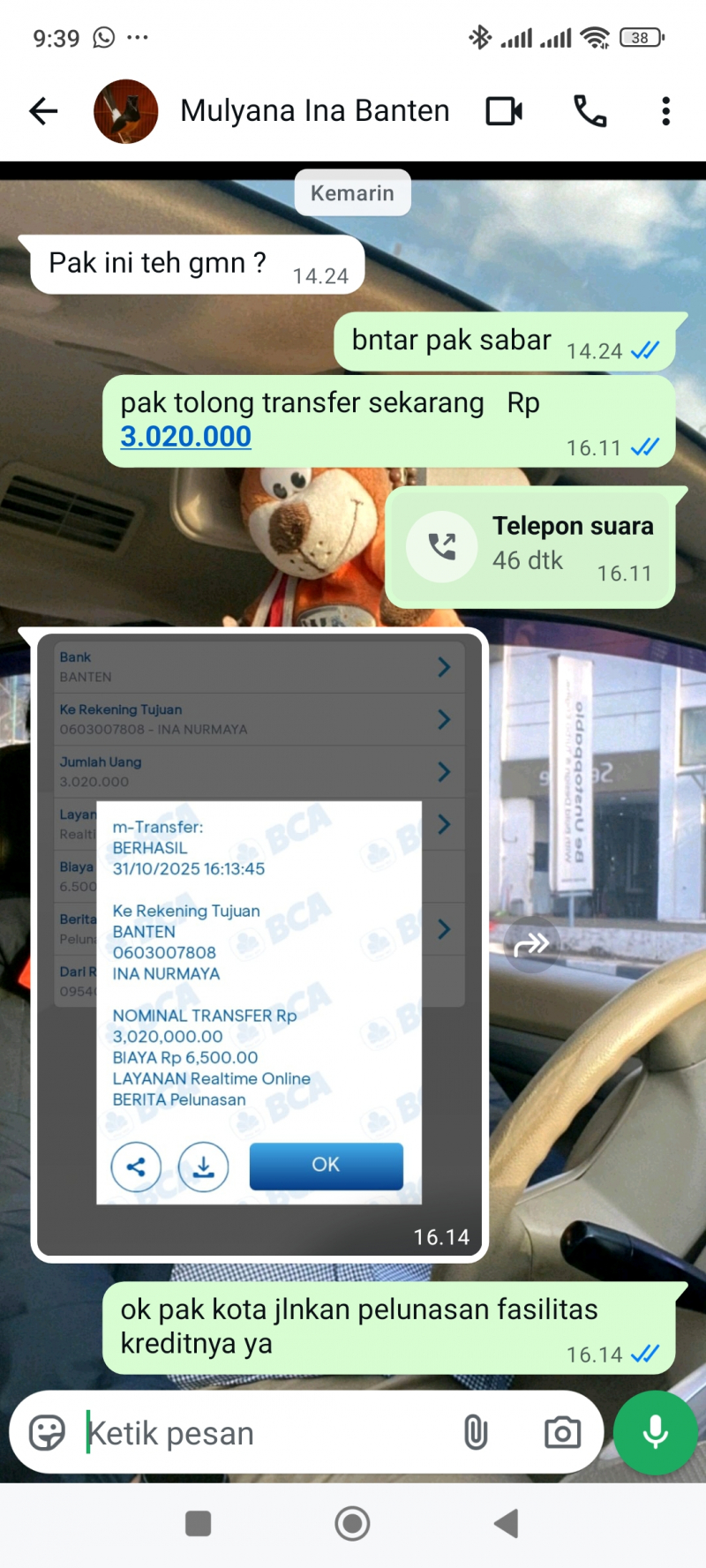The height and width of the screenshot is (1568, 706).
Task: Open the camera to take a photo
Action: 562,1432
